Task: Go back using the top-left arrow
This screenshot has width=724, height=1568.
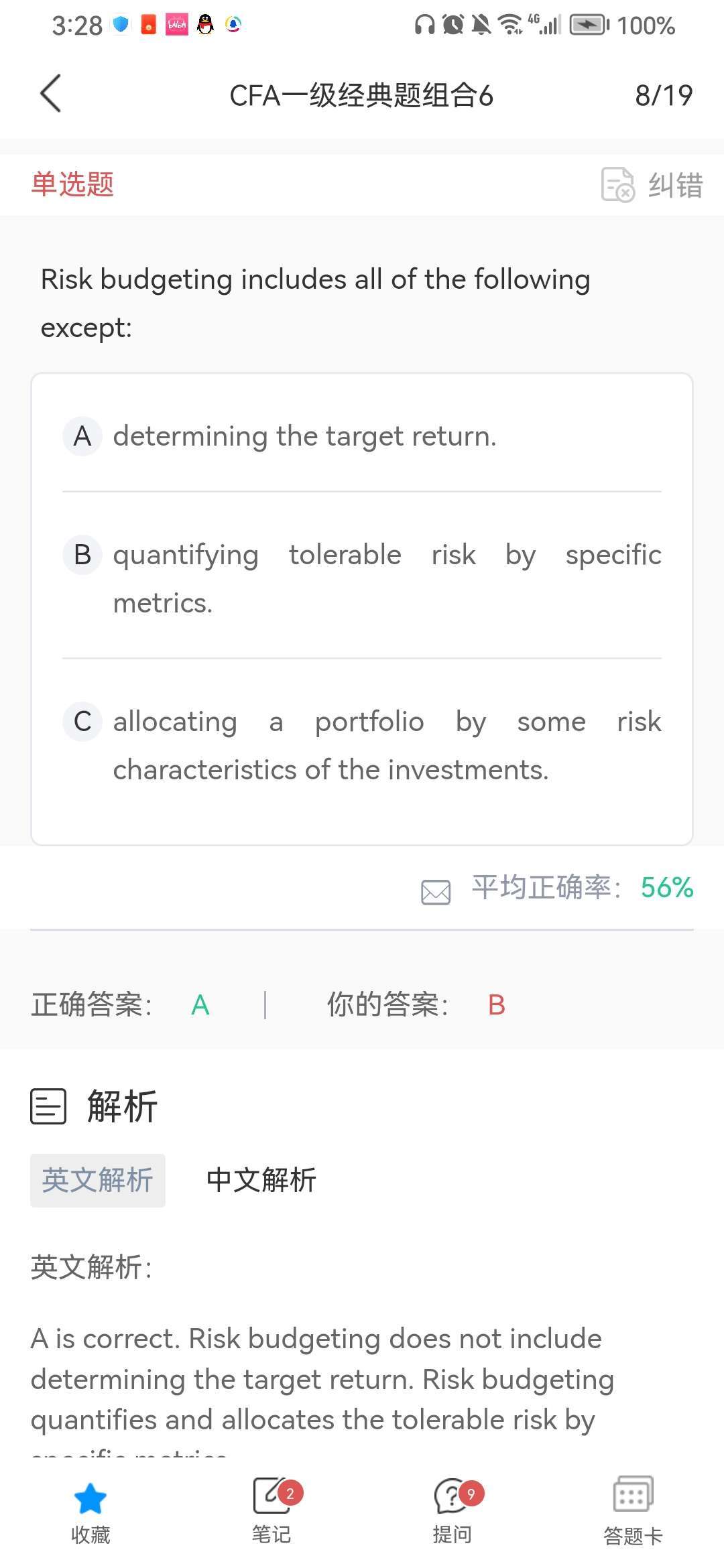Action: 51,93
